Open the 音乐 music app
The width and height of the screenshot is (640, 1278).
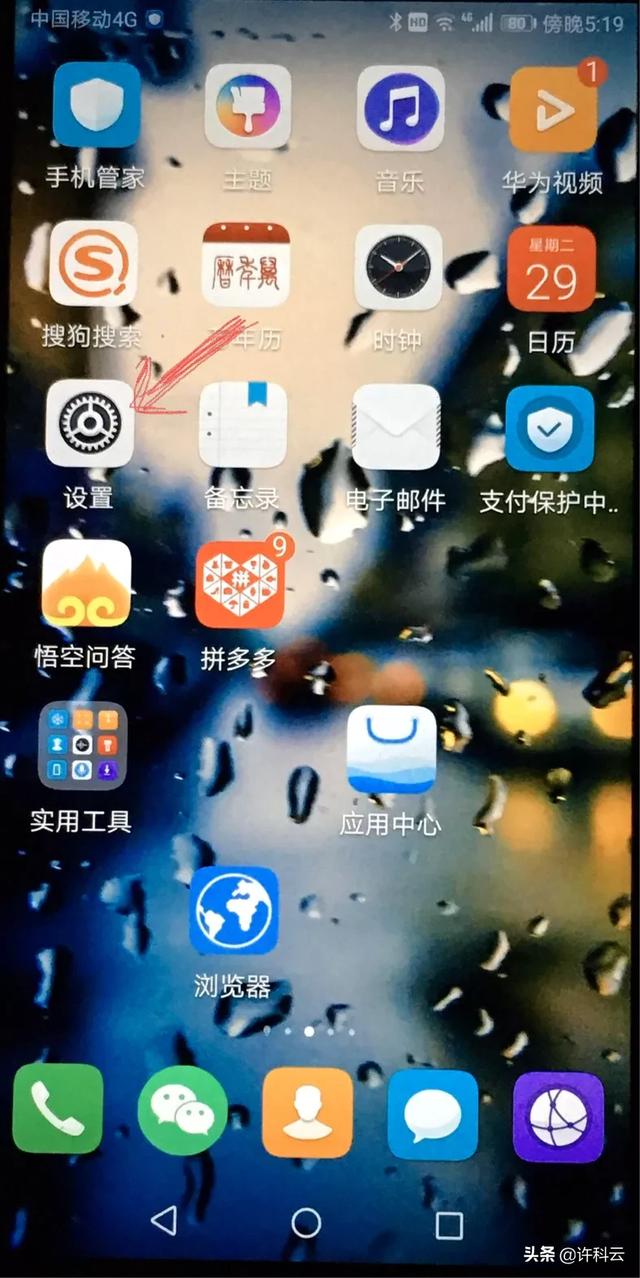coord(400,107)
